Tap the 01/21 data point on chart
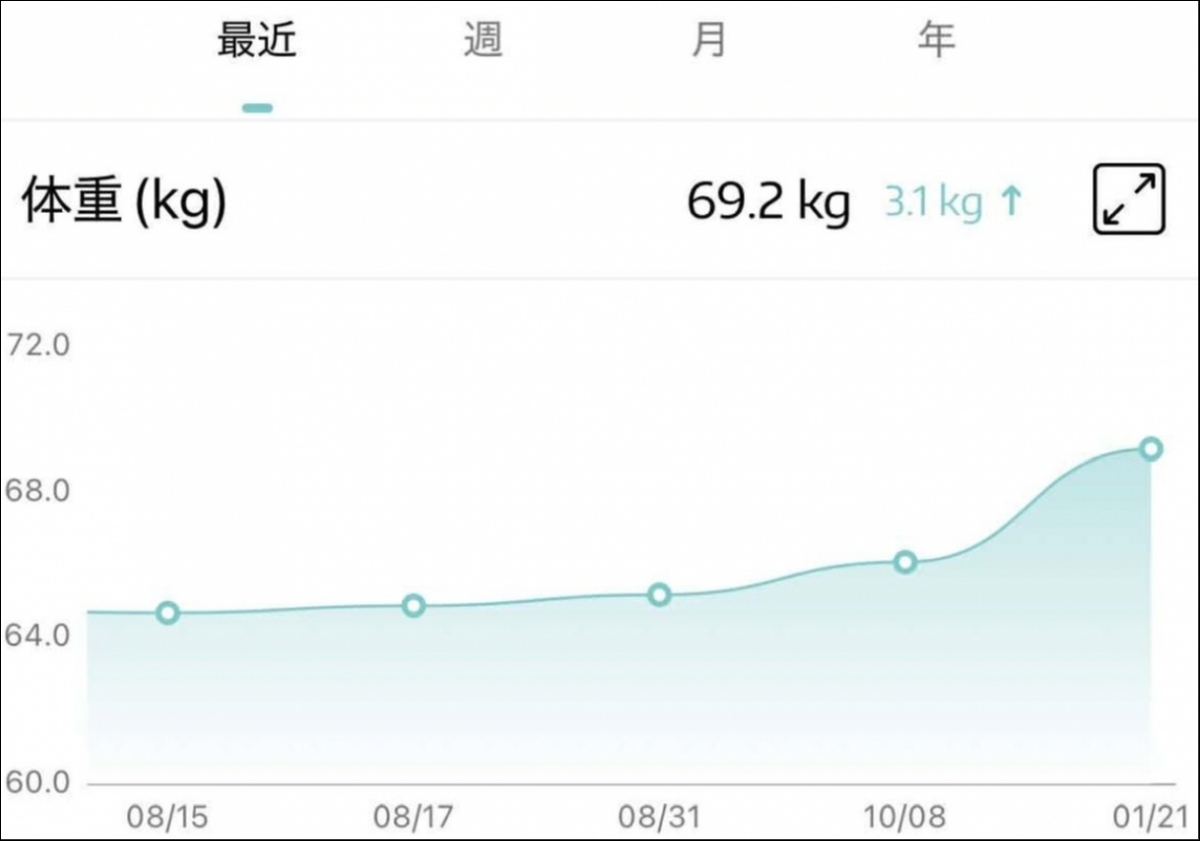Screen dimensions: 1200x841 click(x=1151, y=448)
